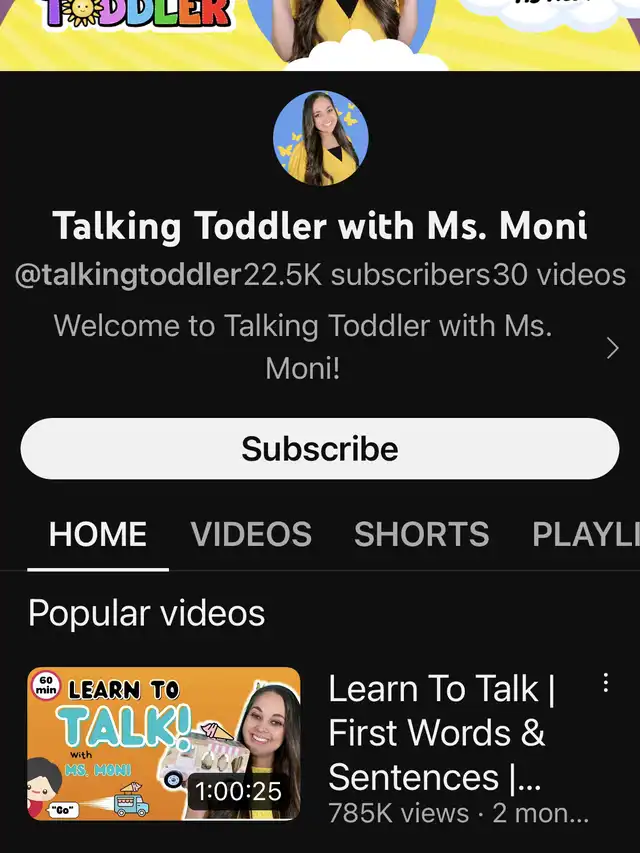Switch to the SHORTS tab

coord(421,534)
